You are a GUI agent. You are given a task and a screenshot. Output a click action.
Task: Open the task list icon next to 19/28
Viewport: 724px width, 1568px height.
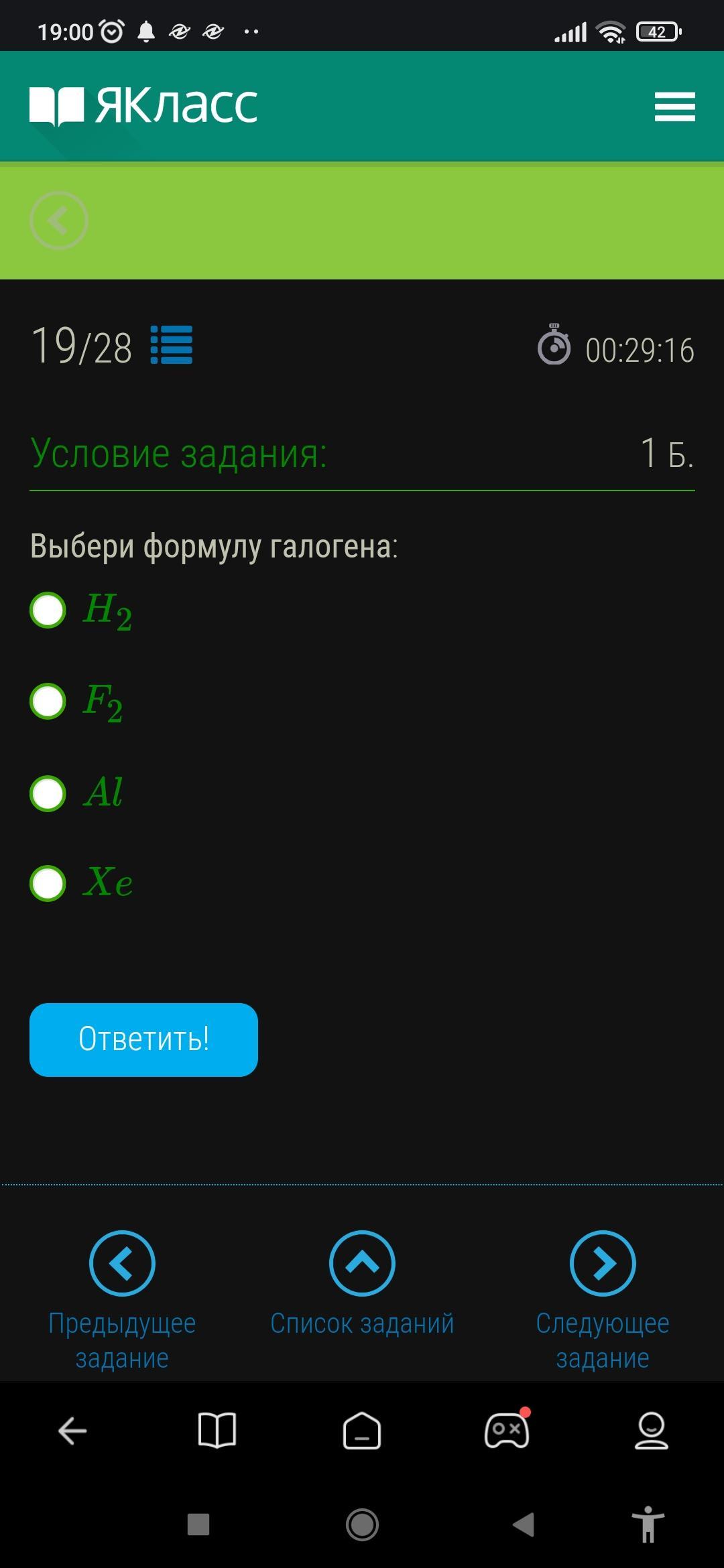click(x=172, y=345)
